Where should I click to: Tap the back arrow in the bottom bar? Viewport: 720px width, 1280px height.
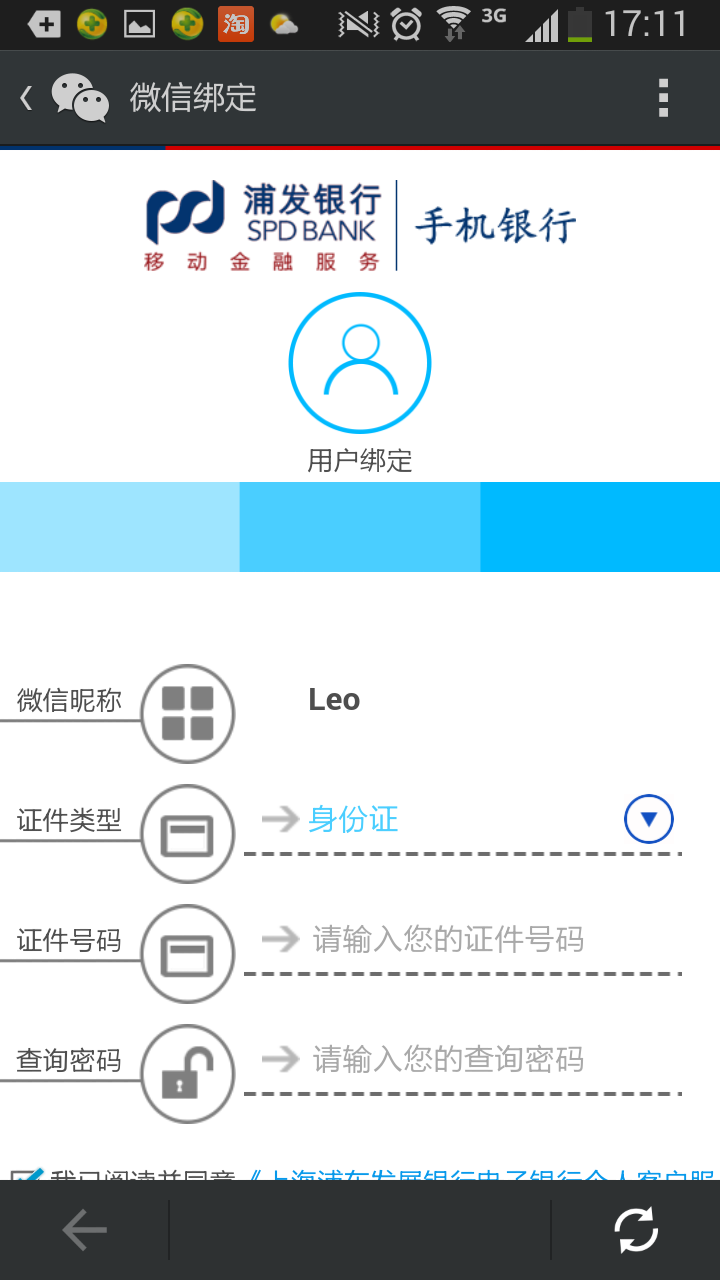85,1230
